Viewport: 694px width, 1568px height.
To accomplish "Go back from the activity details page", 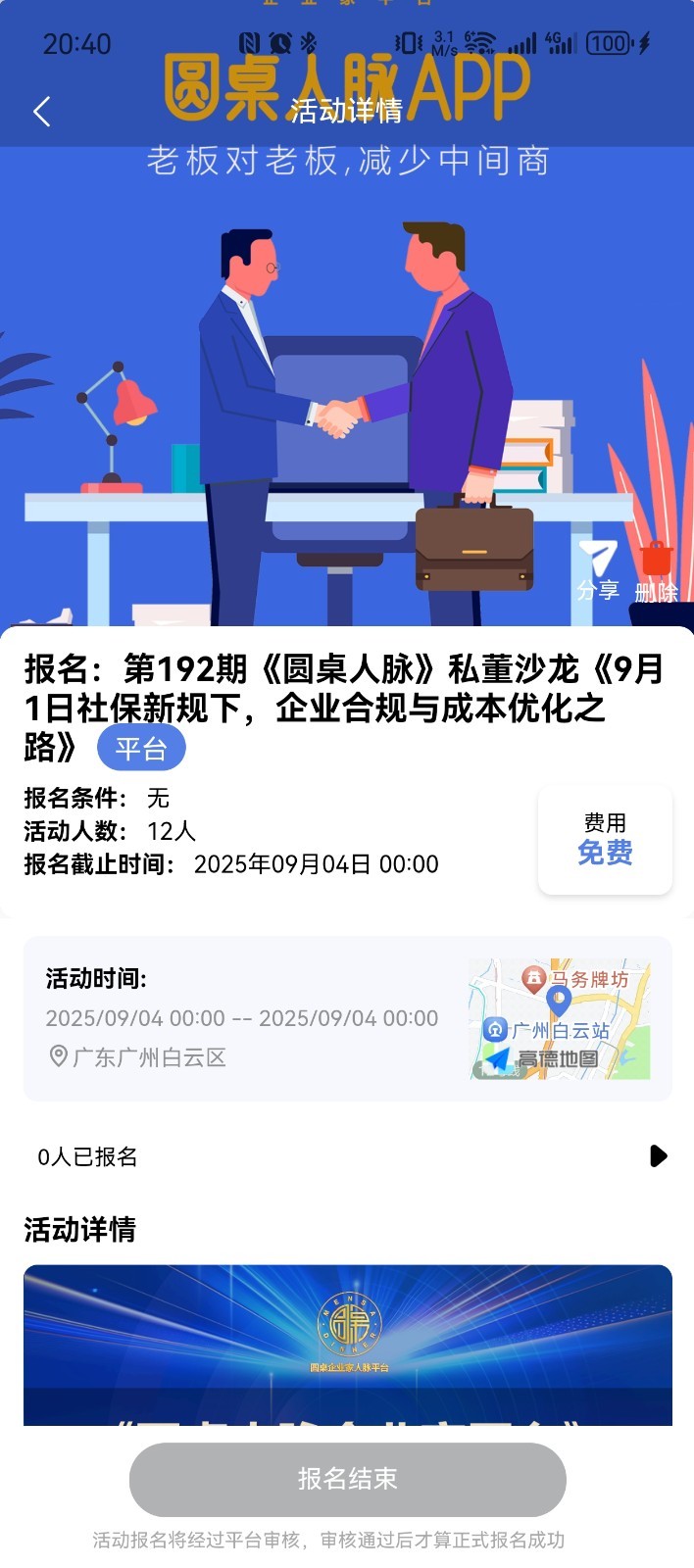I will click(x=41, y=112).
